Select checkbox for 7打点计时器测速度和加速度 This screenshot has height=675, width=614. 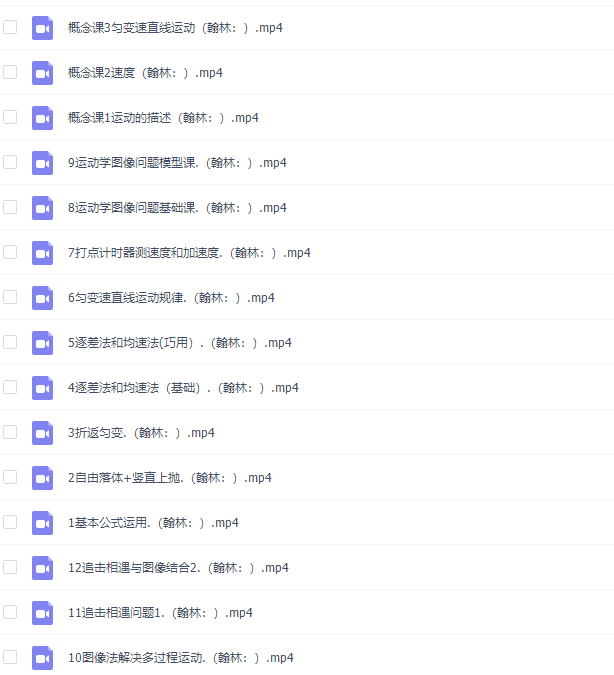coord(10,252)
